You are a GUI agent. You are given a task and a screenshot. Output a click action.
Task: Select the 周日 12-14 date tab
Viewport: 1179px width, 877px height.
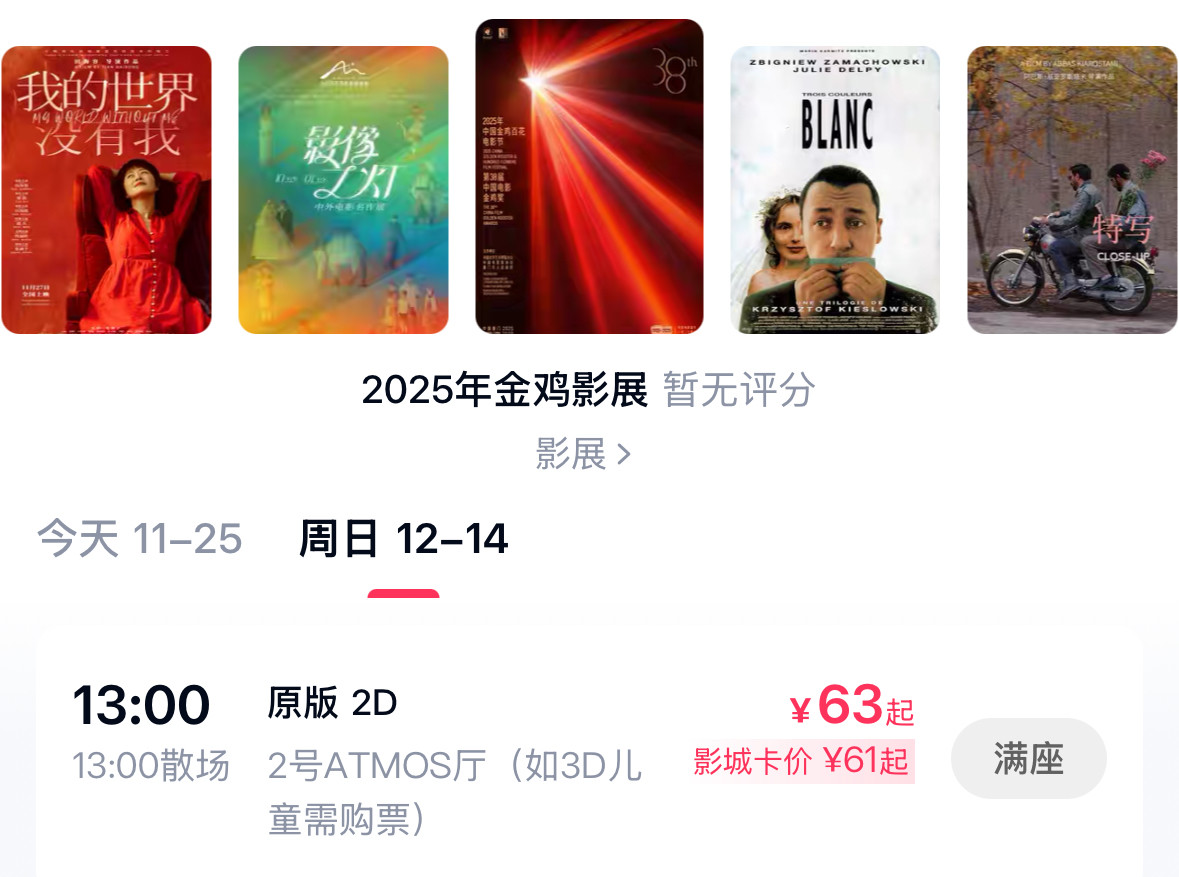coord(404,540)
